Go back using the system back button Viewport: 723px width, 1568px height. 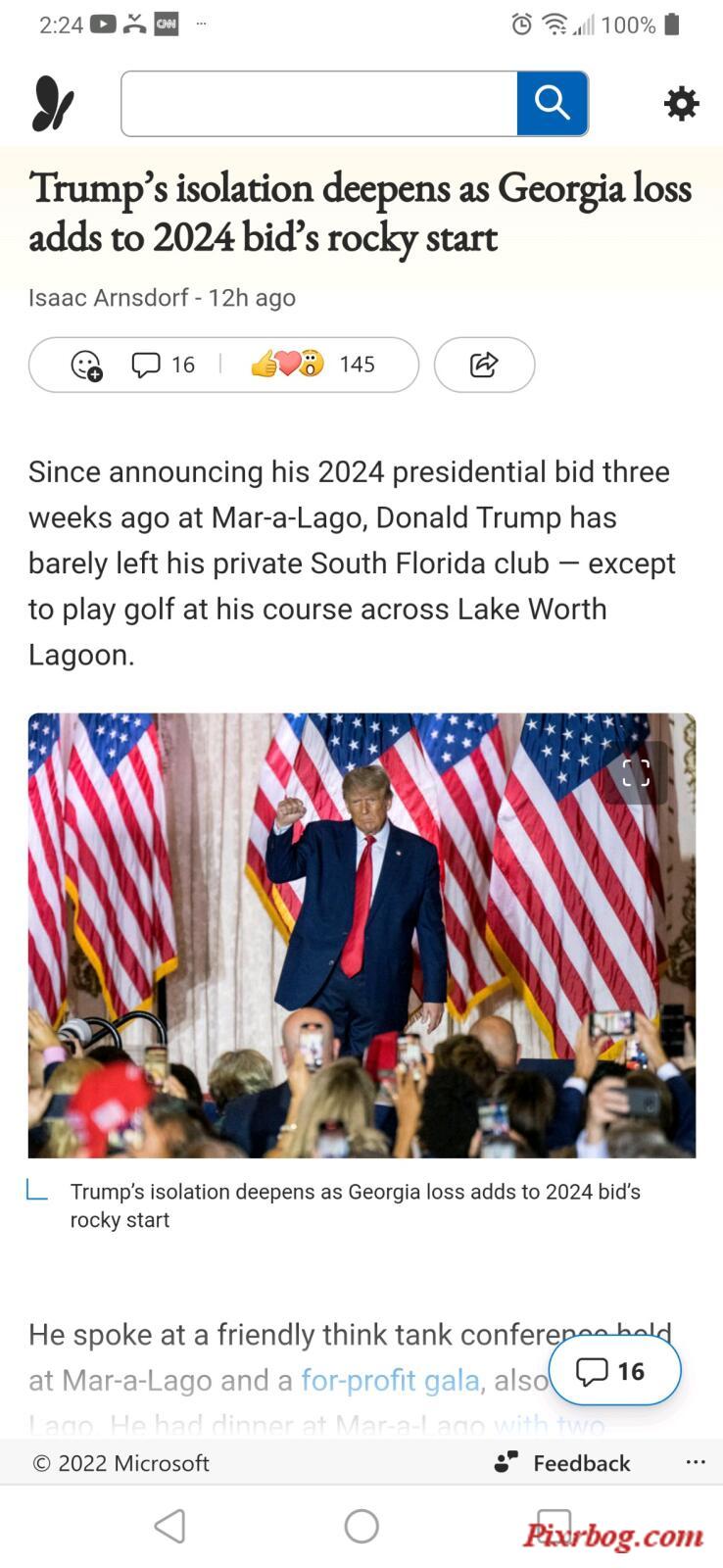coord(170,1526)
